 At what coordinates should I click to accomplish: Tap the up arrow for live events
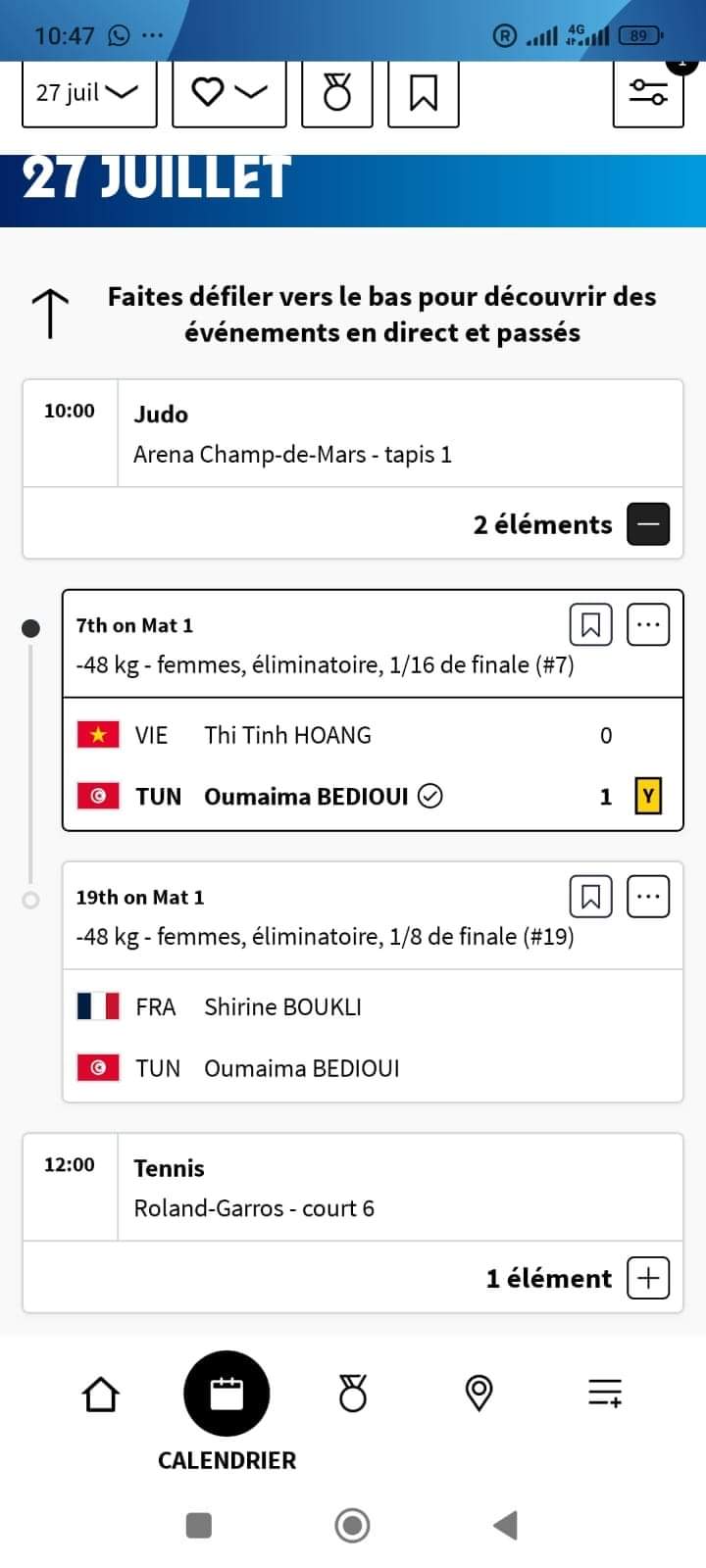(50, 314)
